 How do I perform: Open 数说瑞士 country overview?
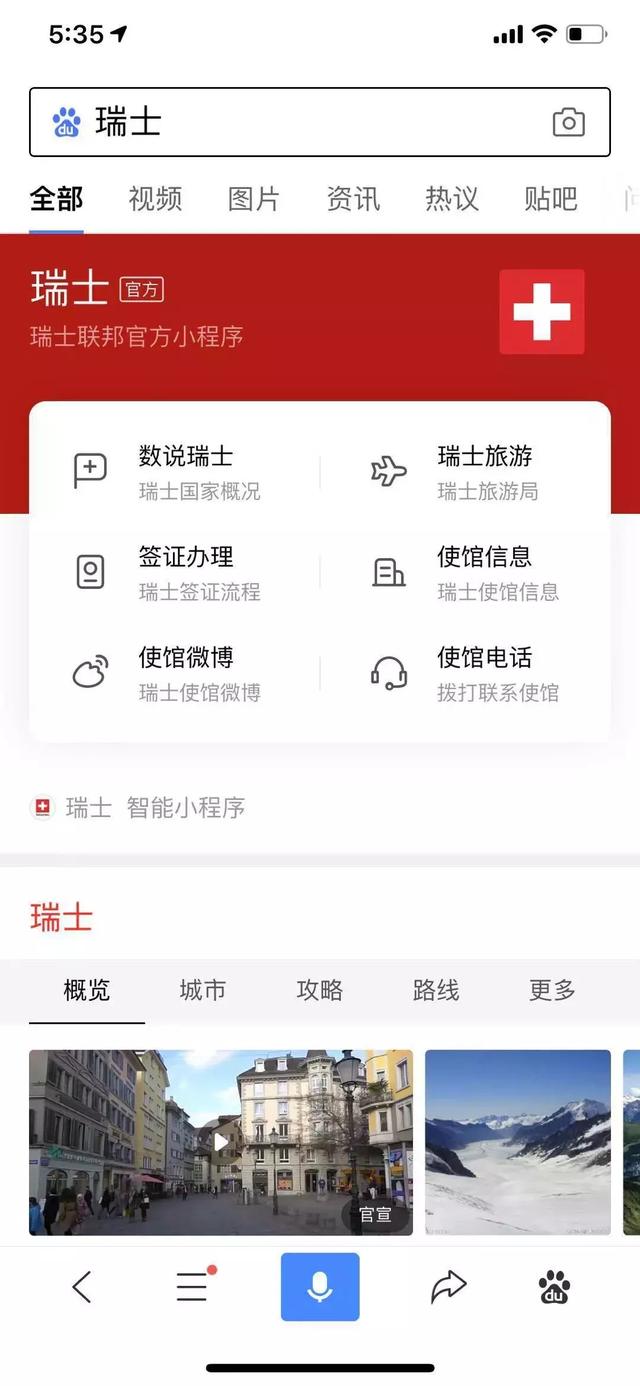[185, 472]
